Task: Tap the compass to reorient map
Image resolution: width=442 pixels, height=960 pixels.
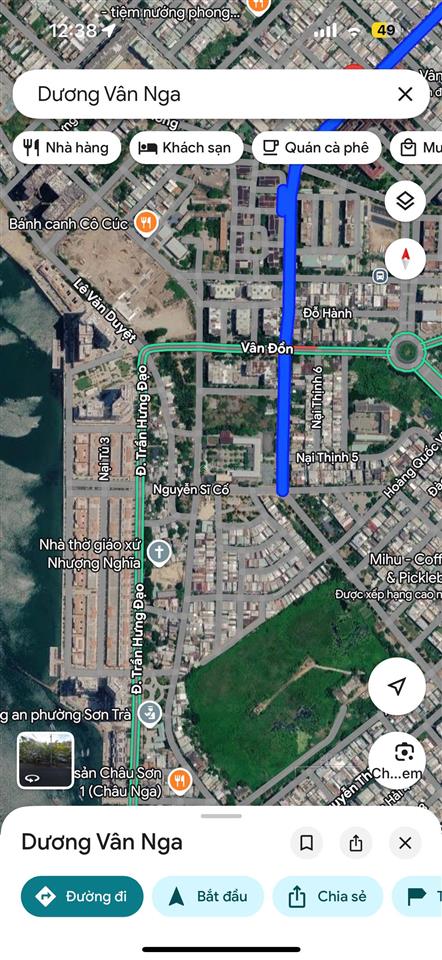Action: 405,259
